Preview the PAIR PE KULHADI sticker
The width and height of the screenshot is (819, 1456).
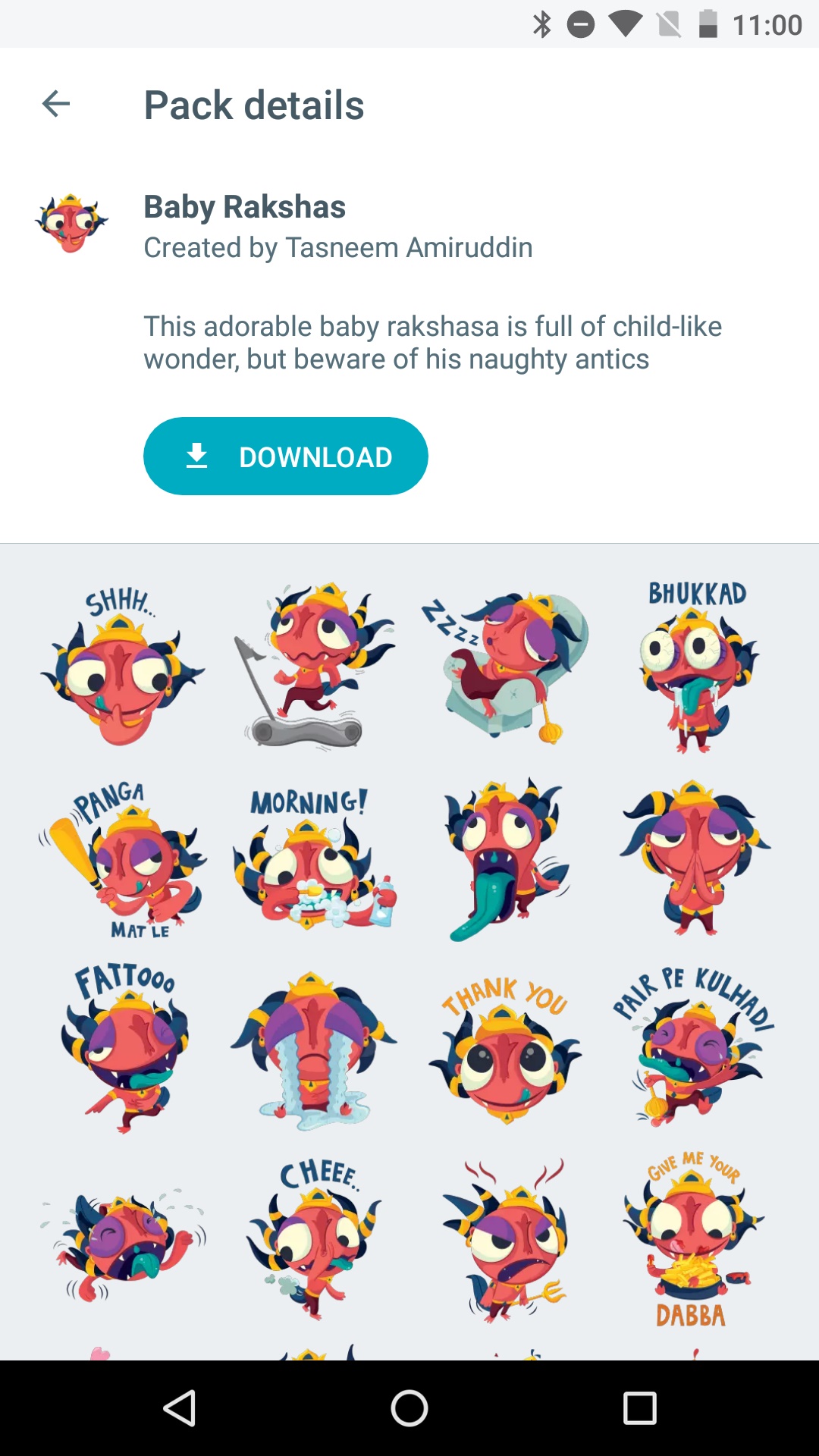pyautogui.click(x=695, y=1046)
